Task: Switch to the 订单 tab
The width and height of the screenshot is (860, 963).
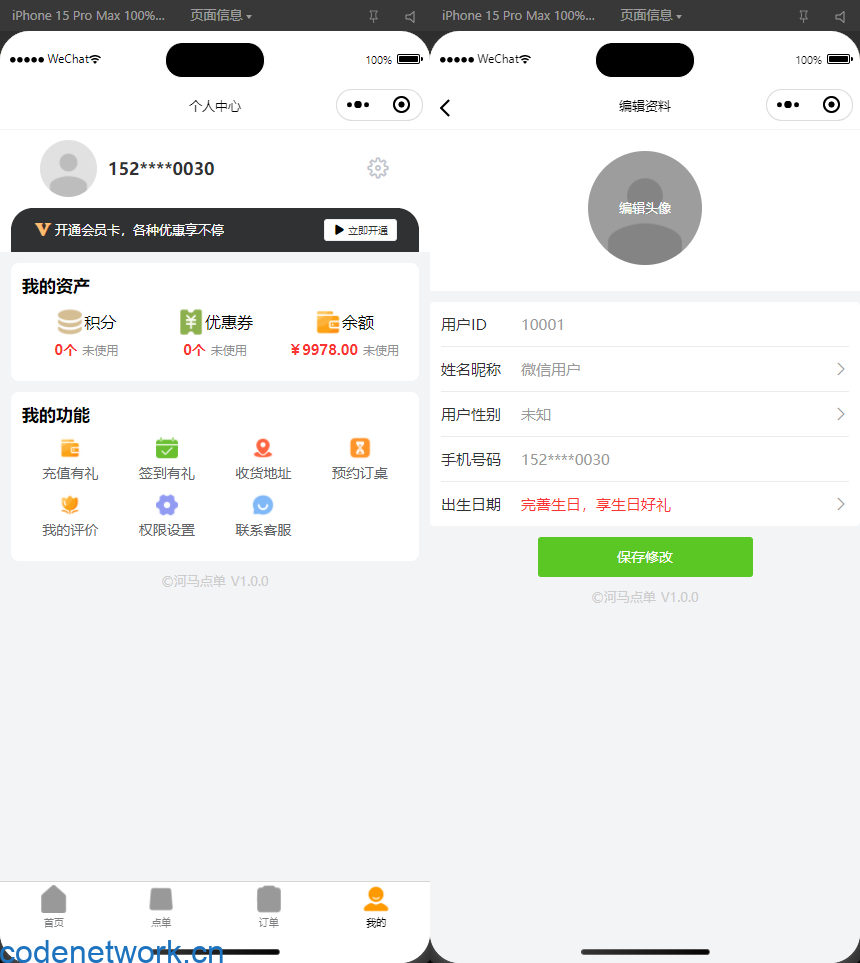Action: click(268, 906)
